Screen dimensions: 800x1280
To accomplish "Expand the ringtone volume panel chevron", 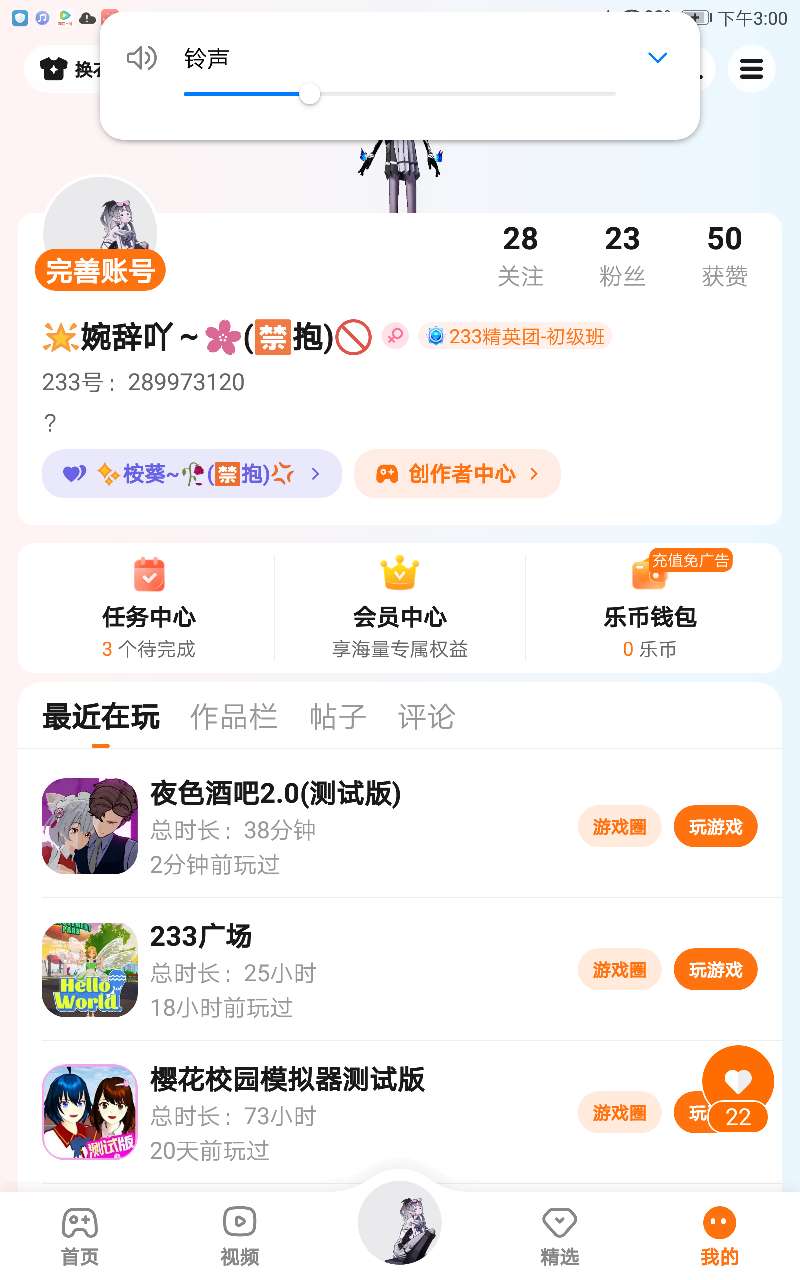I will pyautogui.click(x=657, y=58).
